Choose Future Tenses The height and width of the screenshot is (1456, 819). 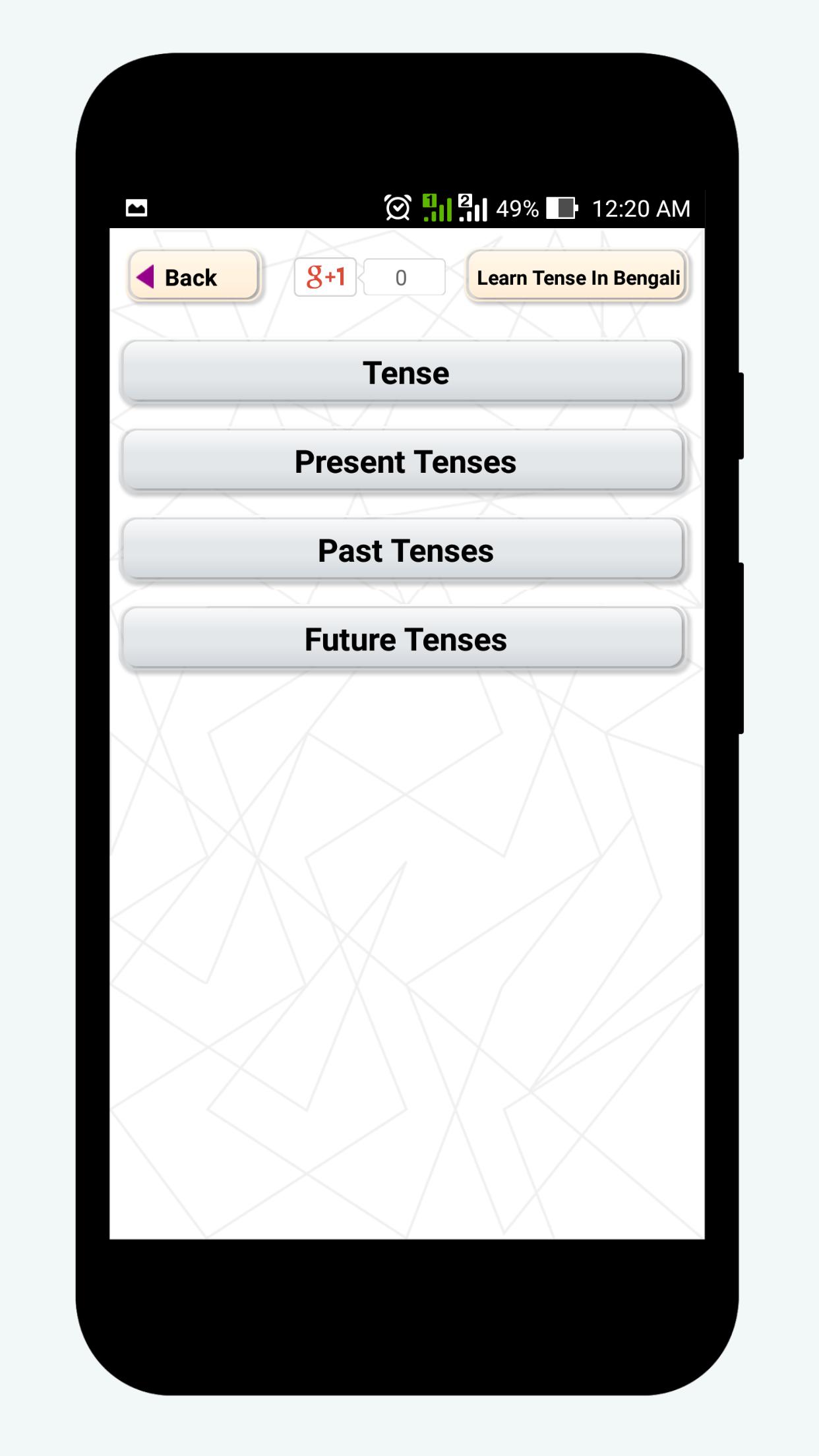click(404, 639)
